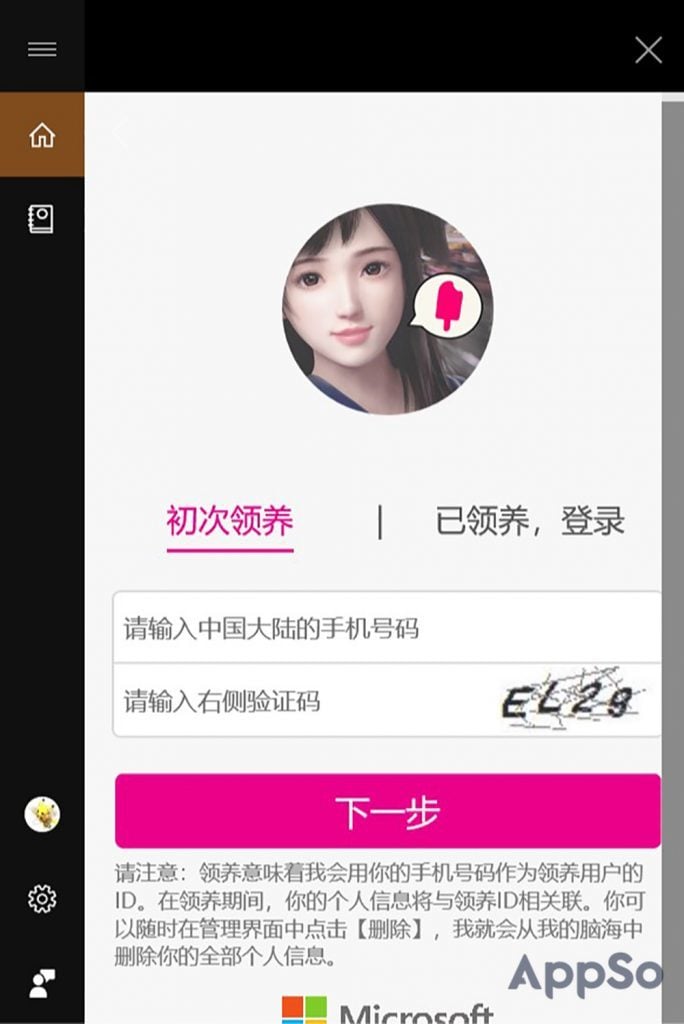Switch to 已领养，登录 tab

coord(529,521)
